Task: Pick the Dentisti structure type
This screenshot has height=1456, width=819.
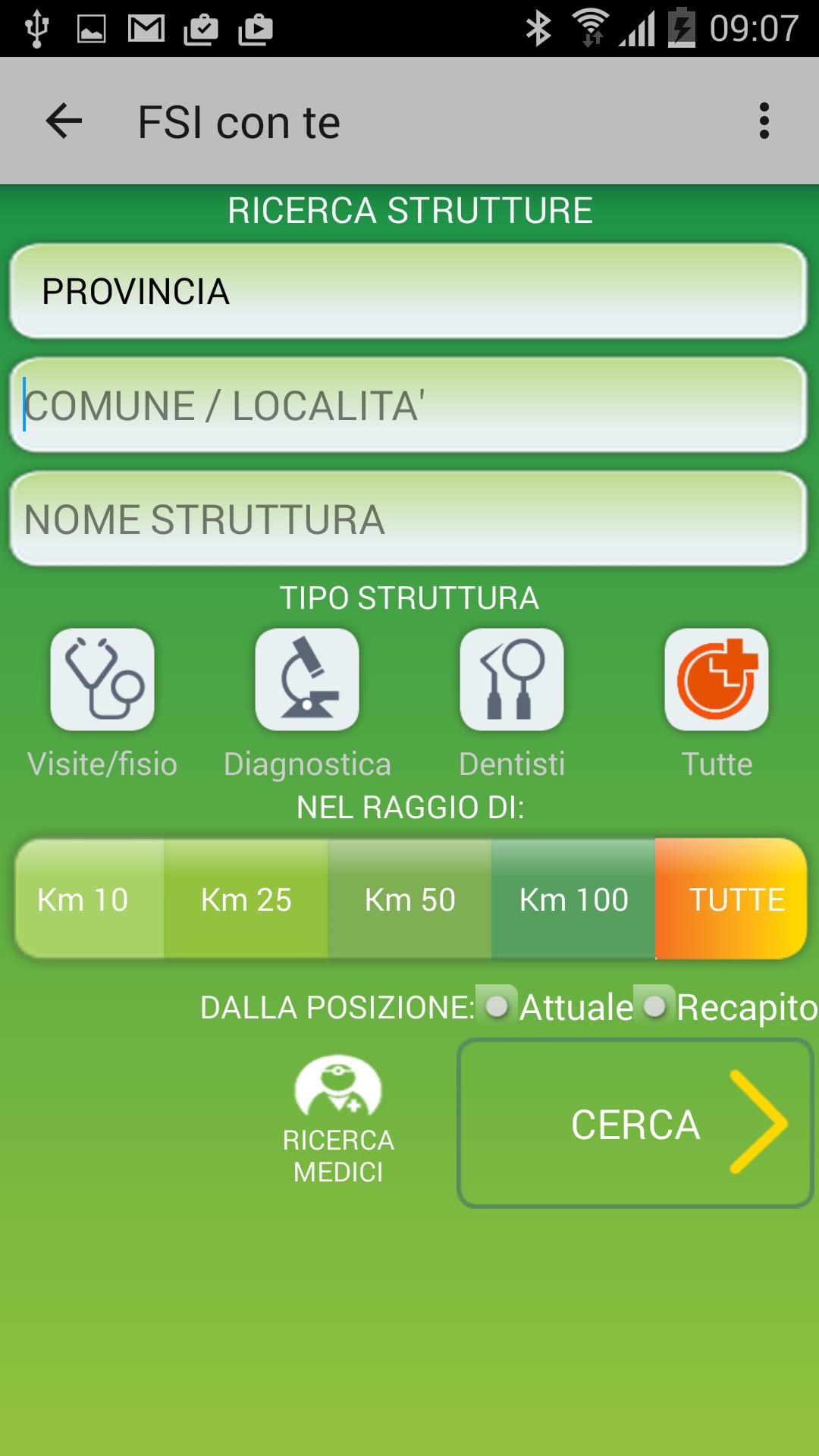Action: tap(512, 680)
